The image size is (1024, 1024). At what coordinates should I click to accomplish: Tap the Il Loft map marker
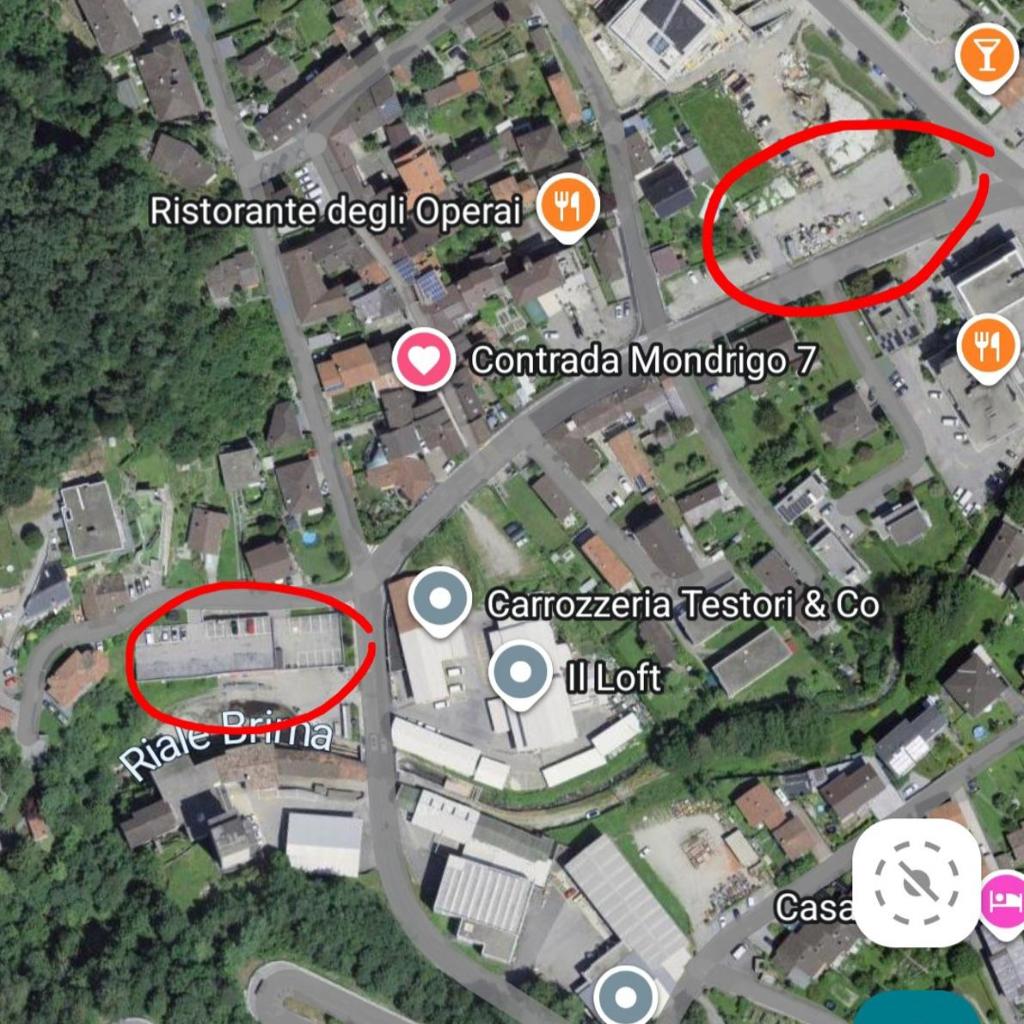click(520, 674)
